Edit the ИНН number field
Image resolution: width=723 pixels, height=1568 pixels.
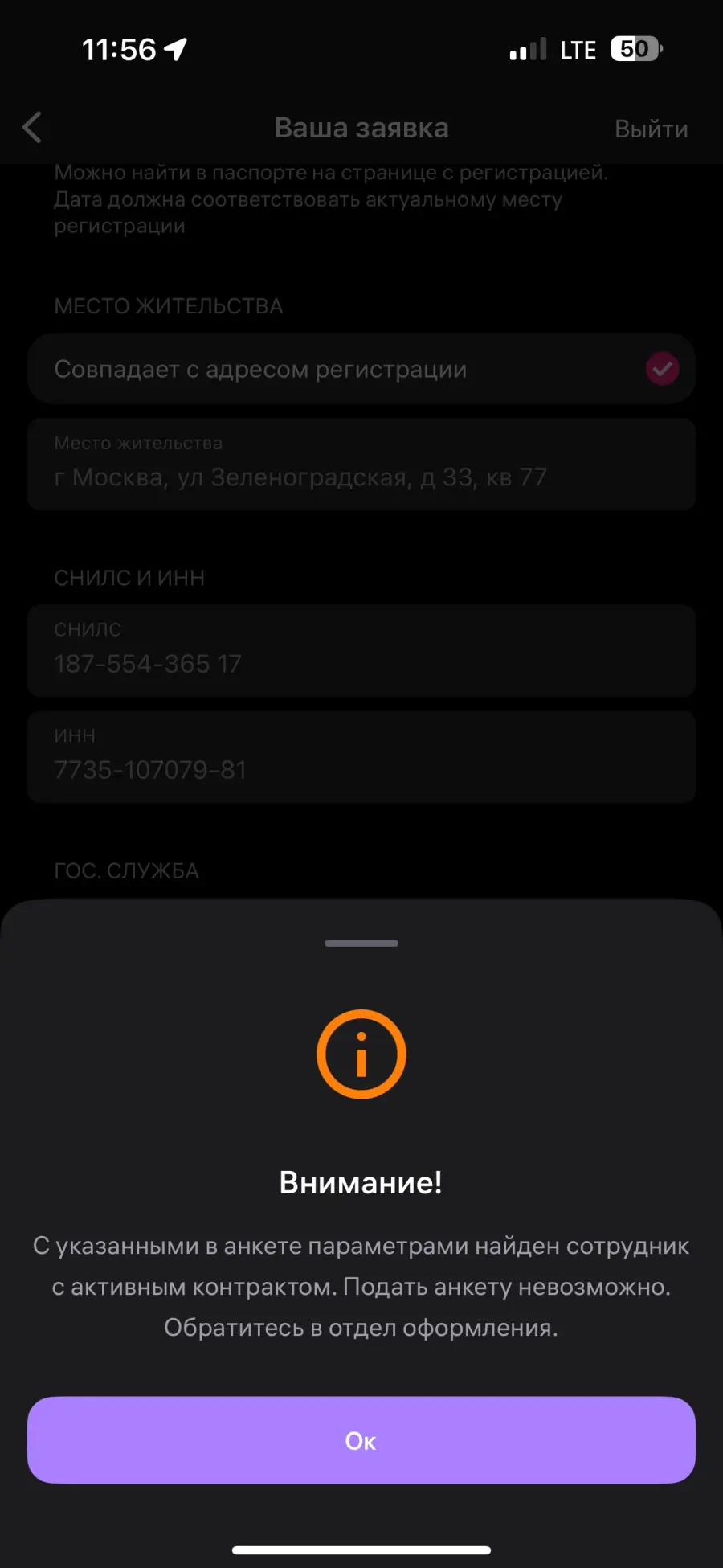361,756
